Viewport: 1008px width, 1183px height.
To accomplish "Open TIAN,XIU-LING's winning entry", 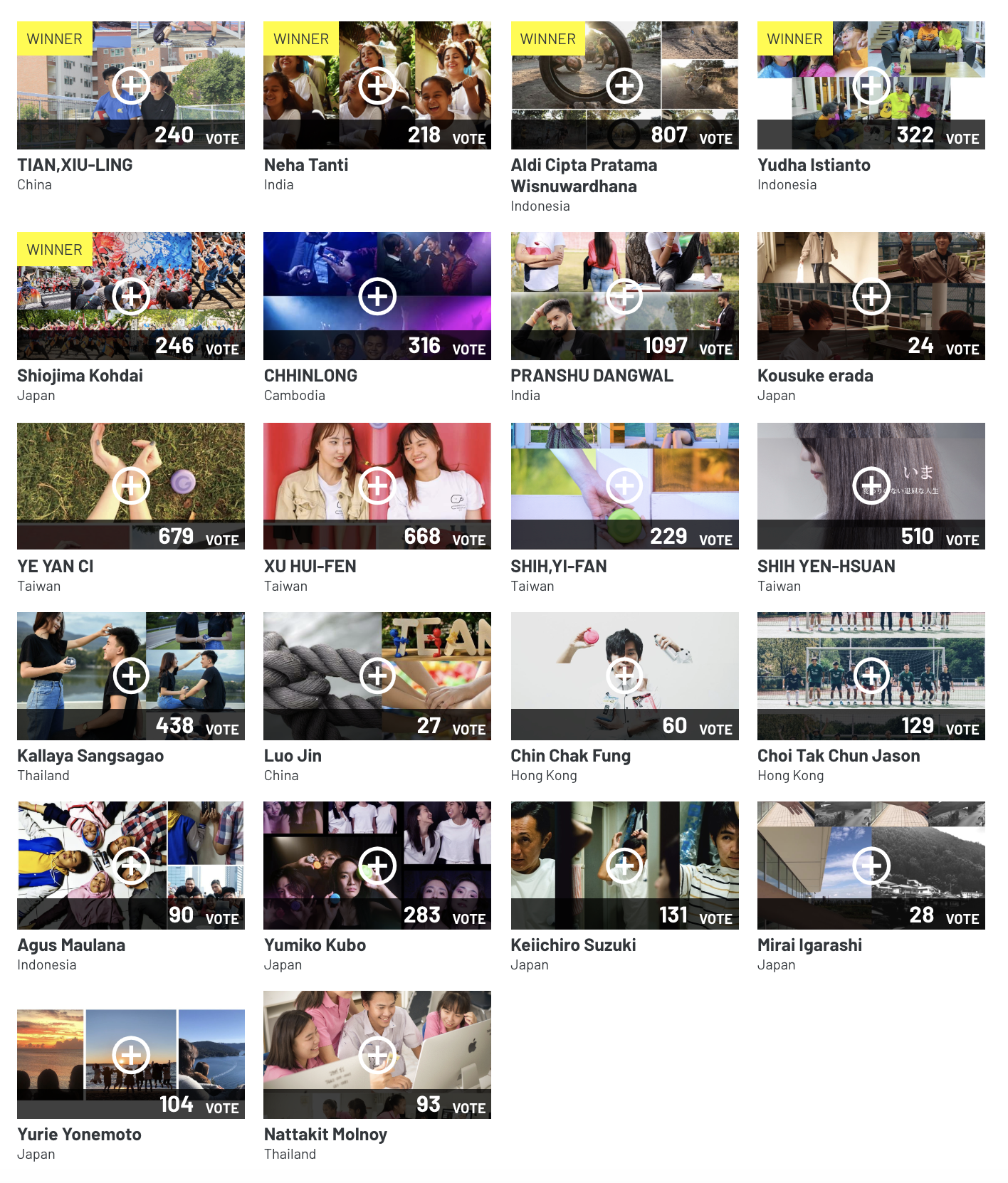I will pos(131,85).
